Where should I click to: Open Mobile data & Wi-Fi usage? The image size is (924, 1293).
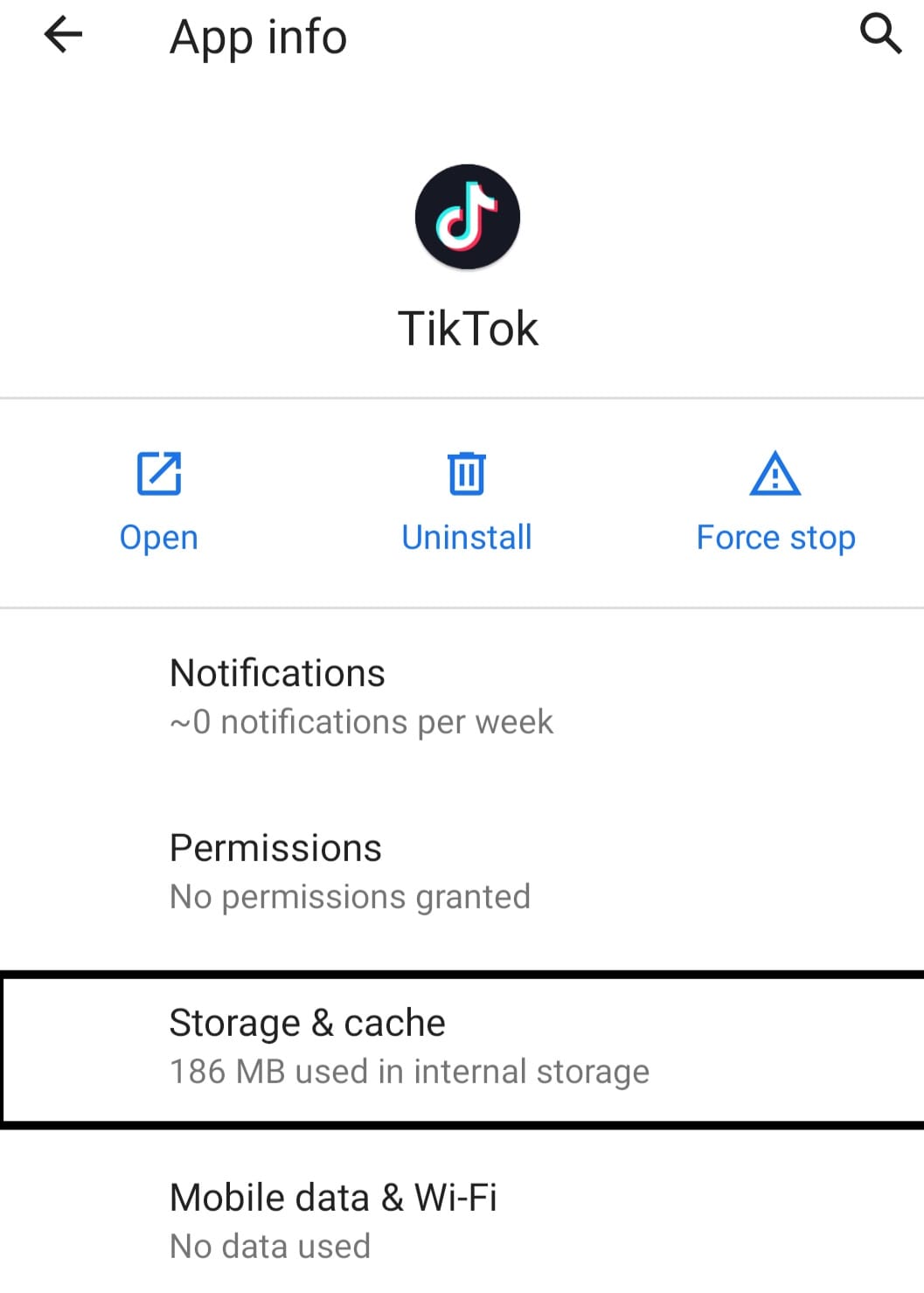tap(333, 1220)
